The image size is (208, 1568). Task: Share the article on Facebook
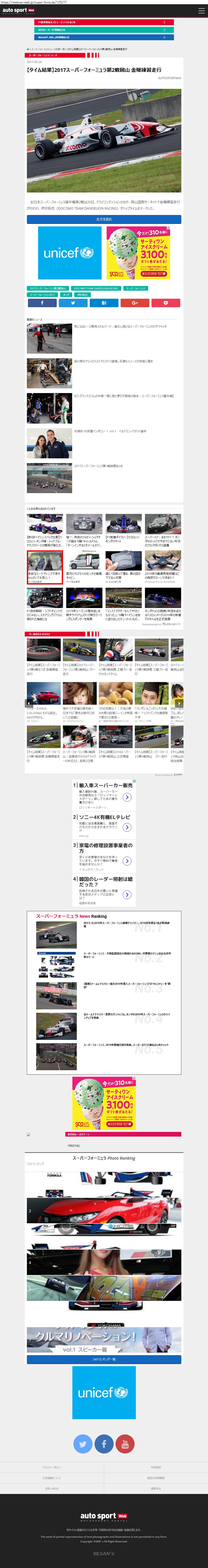tap(42, 303)
